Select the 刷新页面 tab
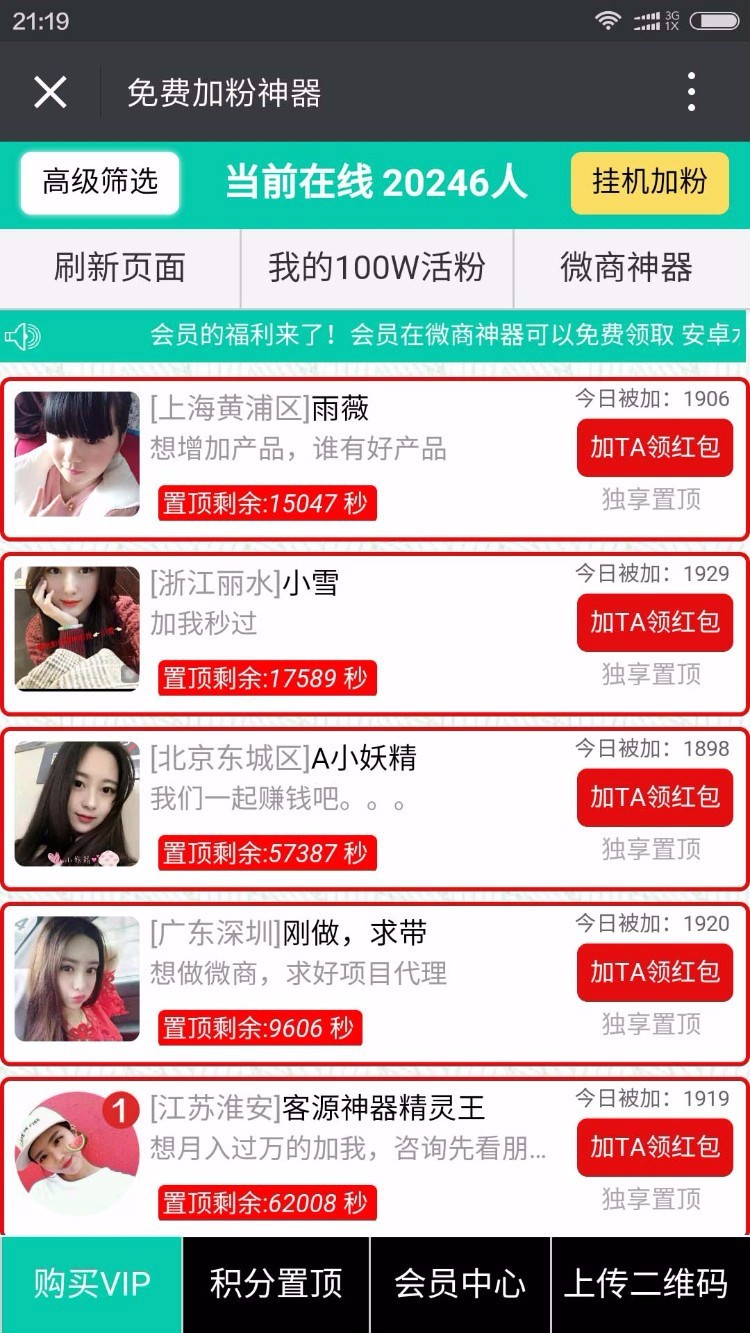 click(119, 268)
